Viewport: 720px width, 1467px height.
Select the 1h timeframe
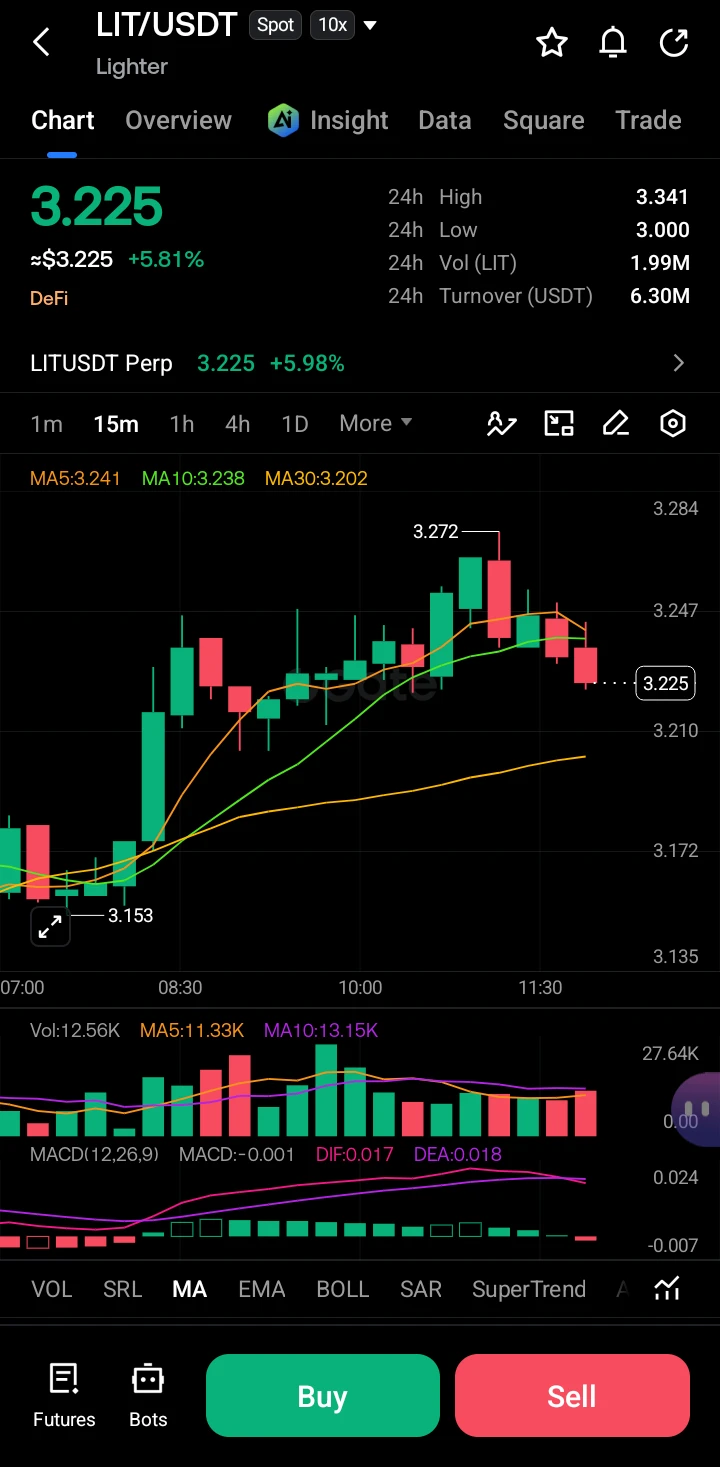(182, 424)
